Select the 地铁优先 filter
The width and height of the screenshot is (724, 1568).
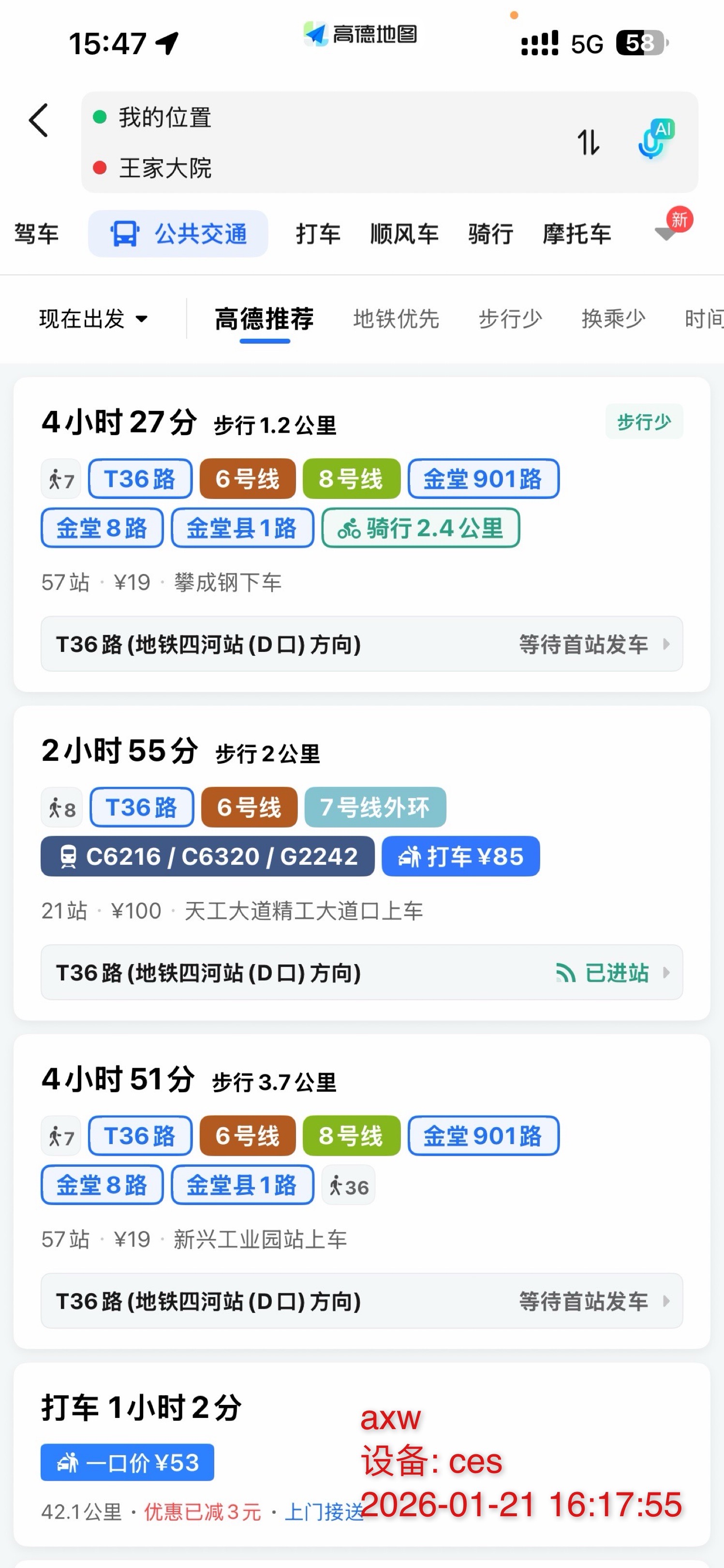396,318
